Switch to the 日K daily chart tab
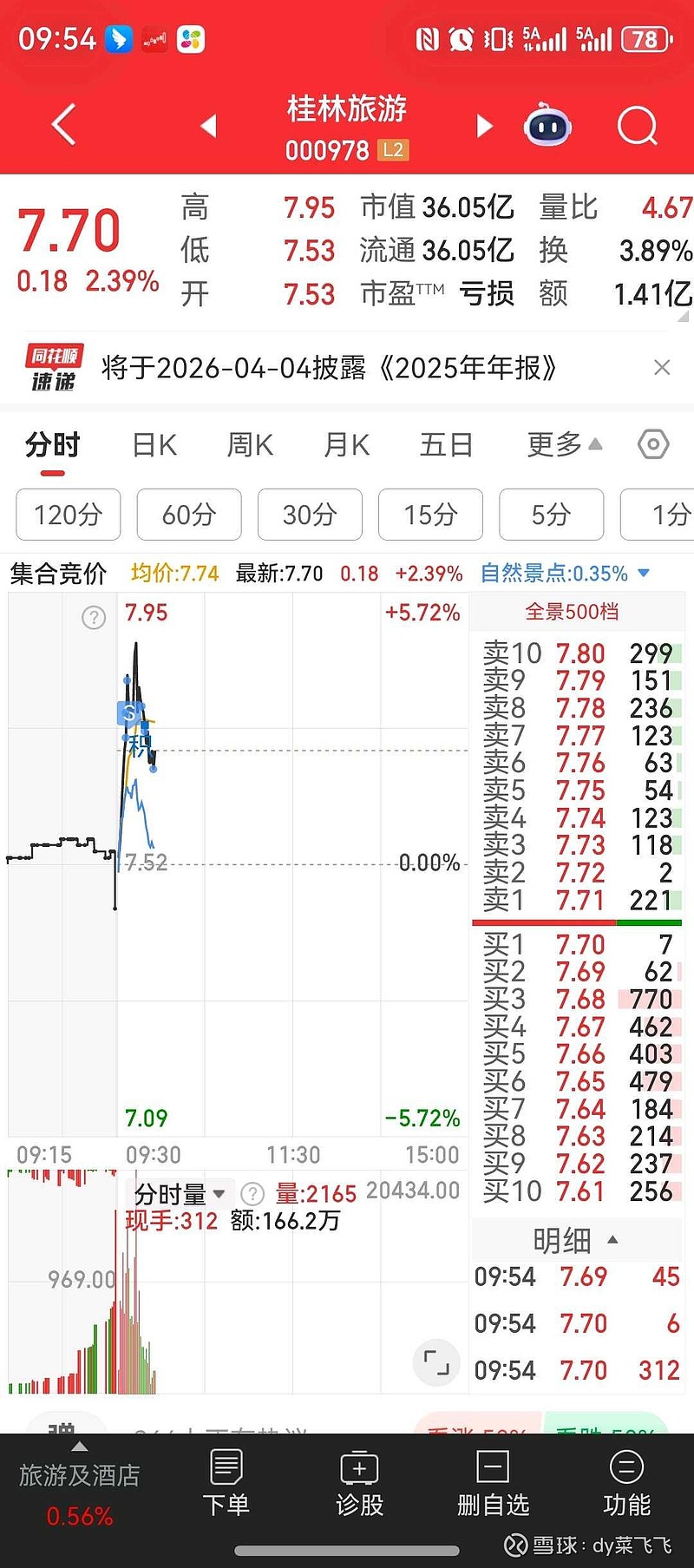Viewport: 694px width, 1568px height. (154, 443)
